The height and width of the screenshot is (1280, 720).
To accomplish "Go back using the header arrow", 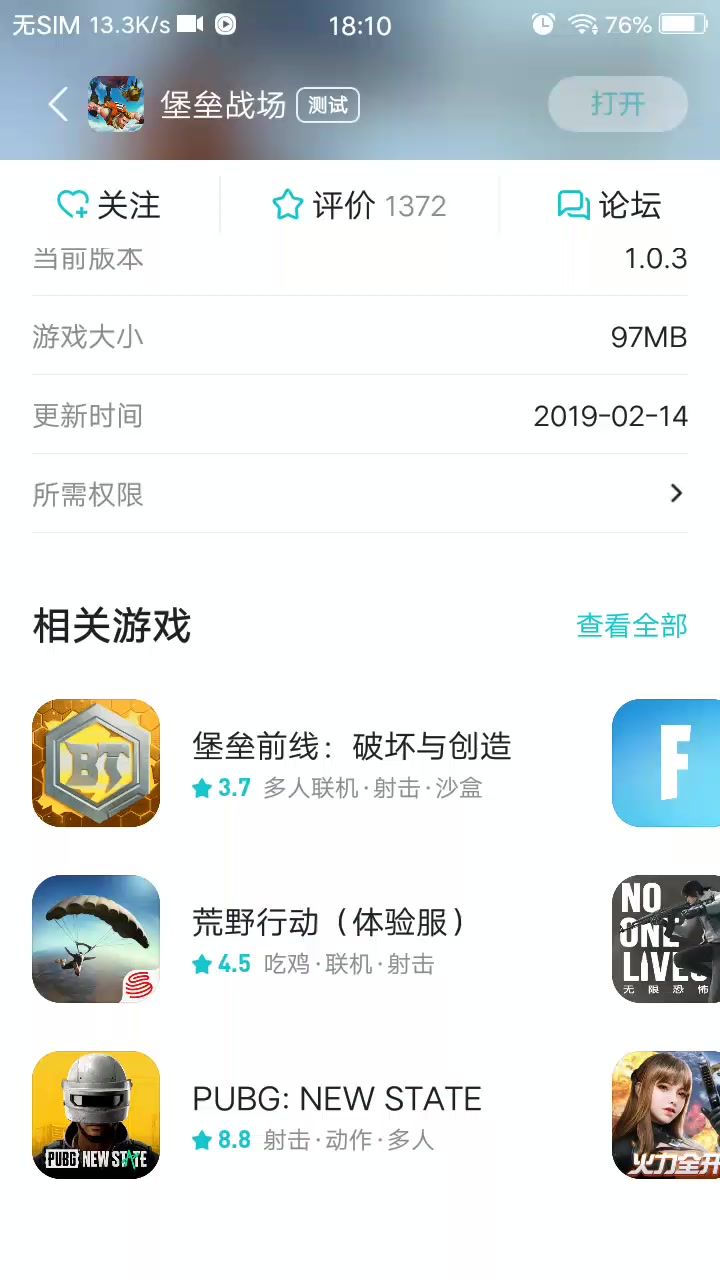I will [58, 104].
